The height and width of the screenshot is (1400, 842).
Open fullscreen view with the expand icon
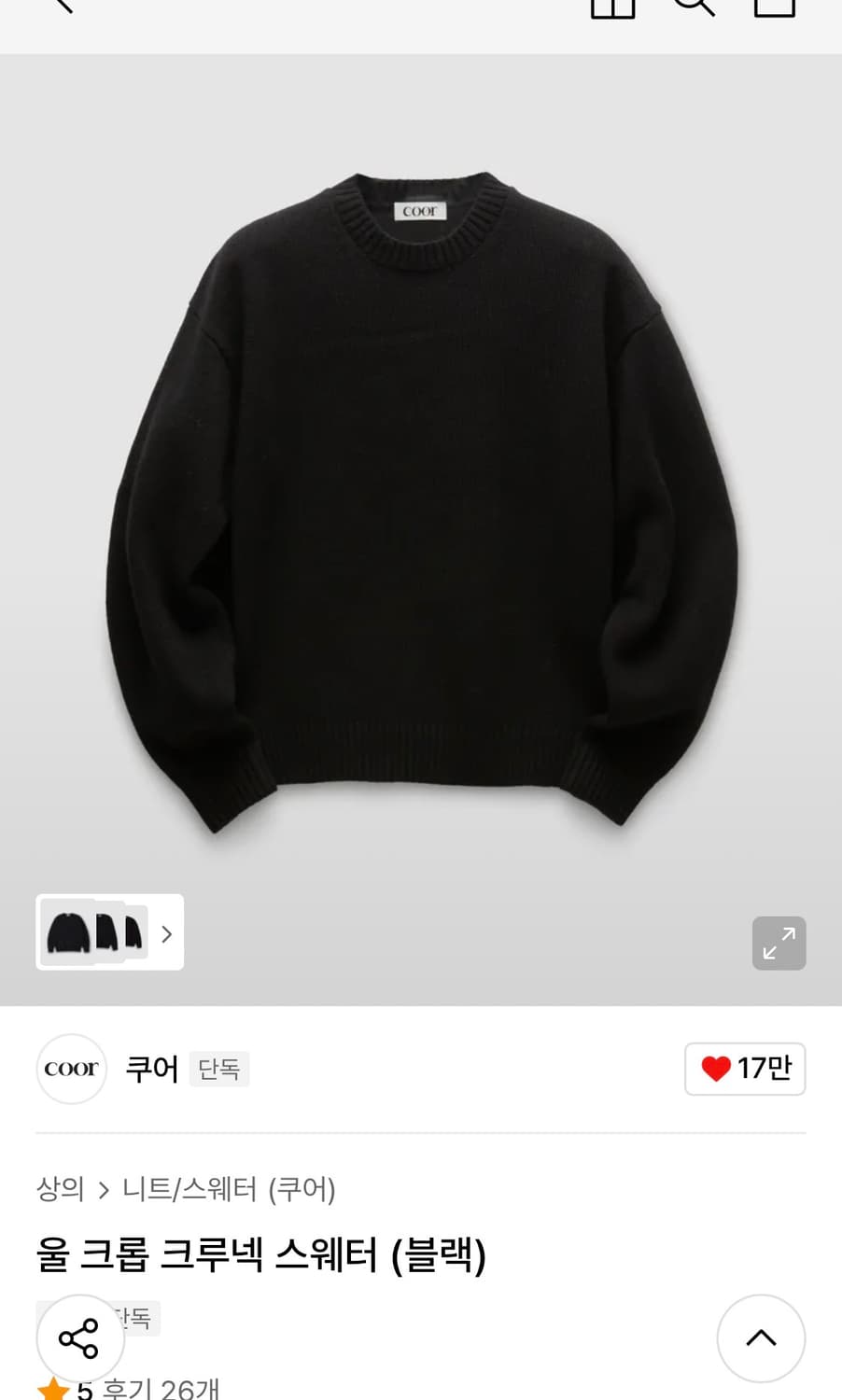point(779,944)
